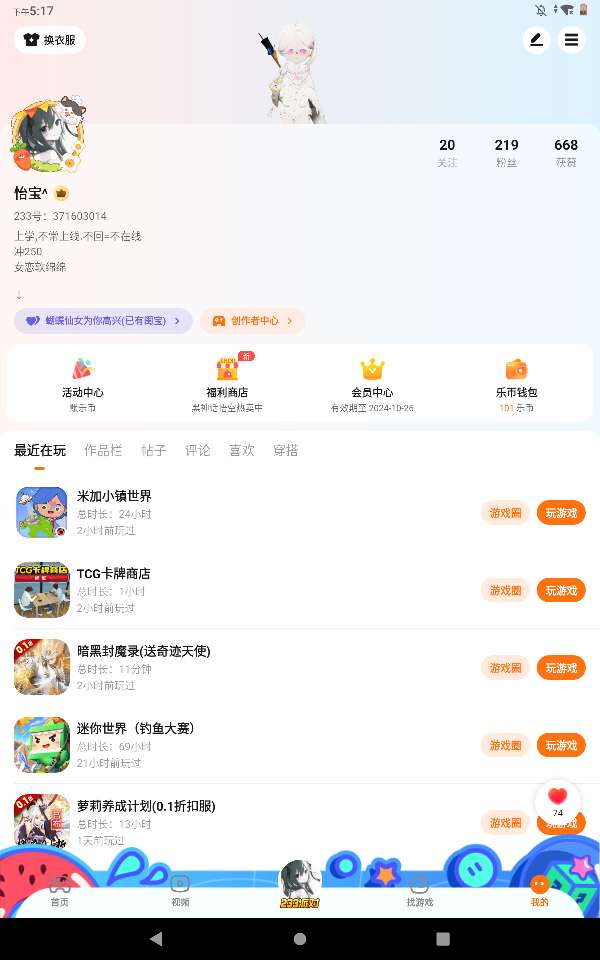Play 迷你世界（钓鱼大赛）
Screen dimensions: 600x960
coord(561,745)
